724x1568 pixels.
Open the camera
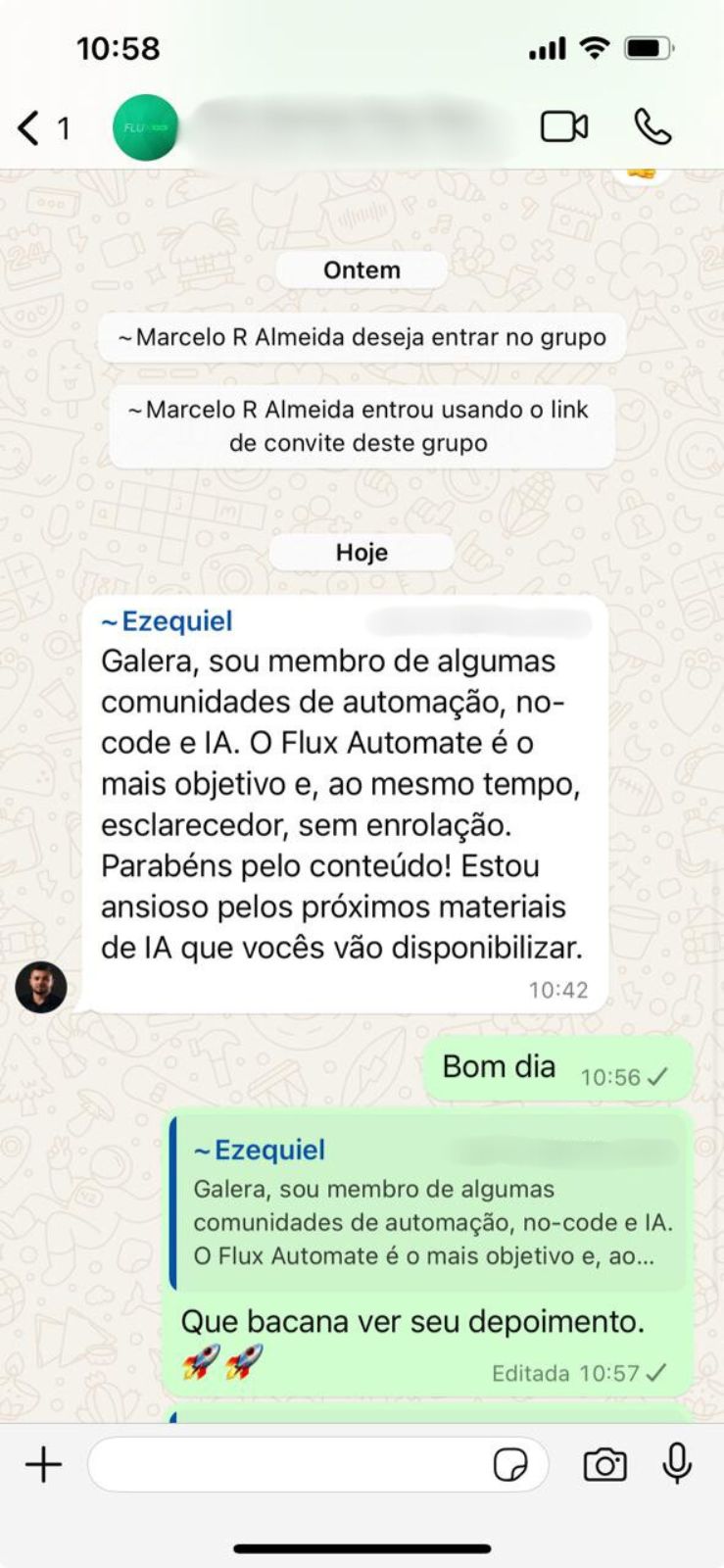click(x=604, y=1465)
